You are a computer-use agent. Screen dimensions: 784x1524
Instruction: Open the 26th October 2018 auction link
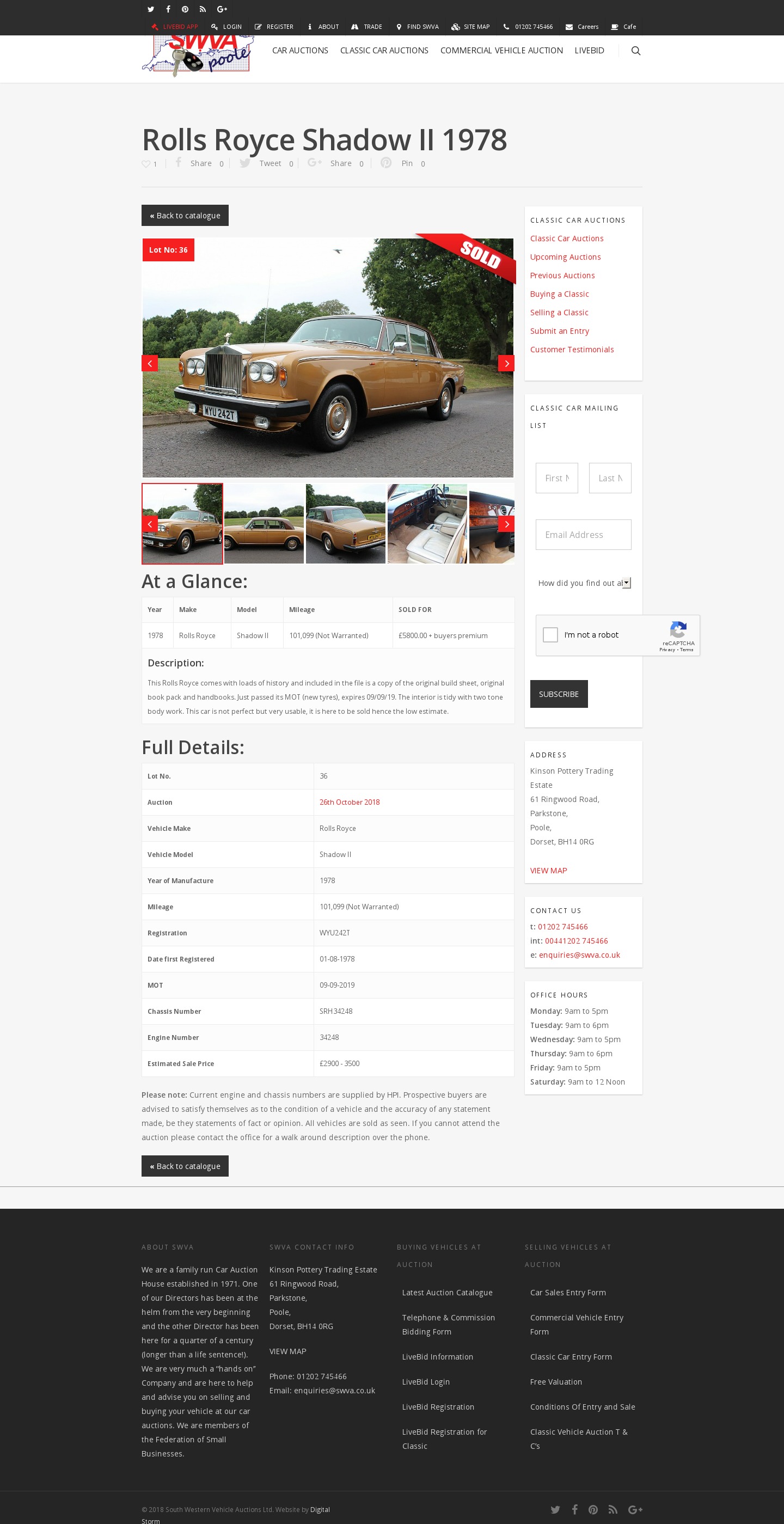(x=349, y=801)
